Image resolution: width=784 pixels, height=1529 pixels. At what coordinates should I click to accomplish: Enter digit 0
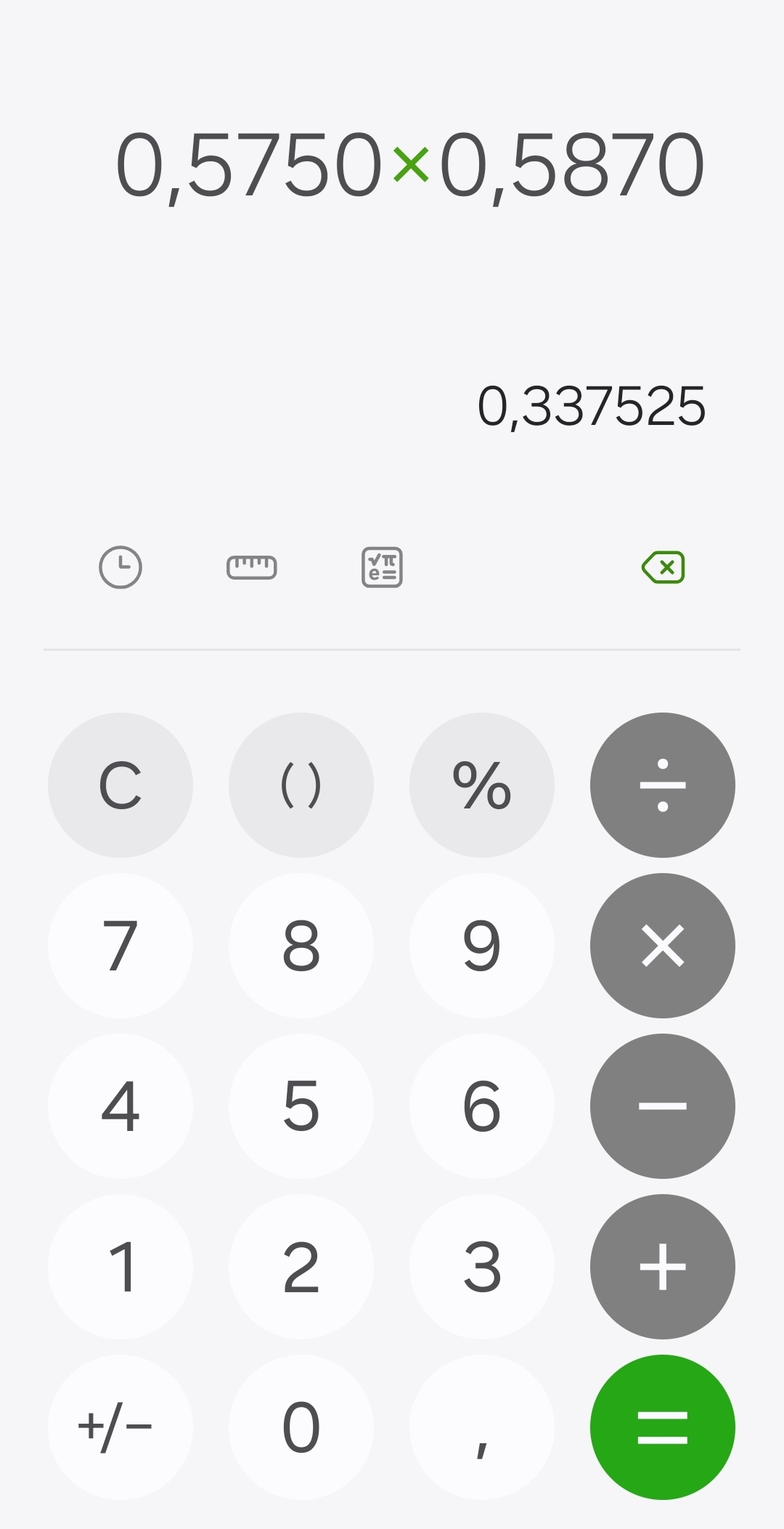301,1427
